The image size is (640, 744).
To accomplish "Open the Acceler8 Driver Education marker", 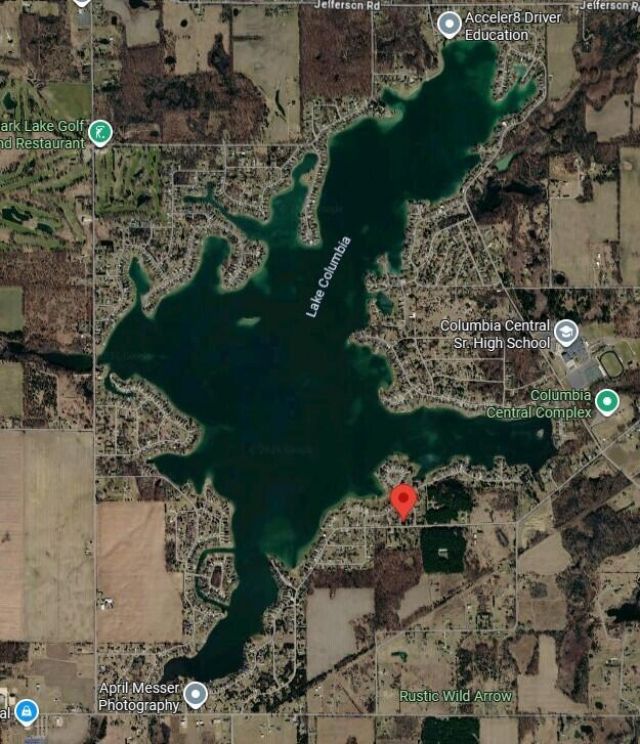I will [450, 24].
